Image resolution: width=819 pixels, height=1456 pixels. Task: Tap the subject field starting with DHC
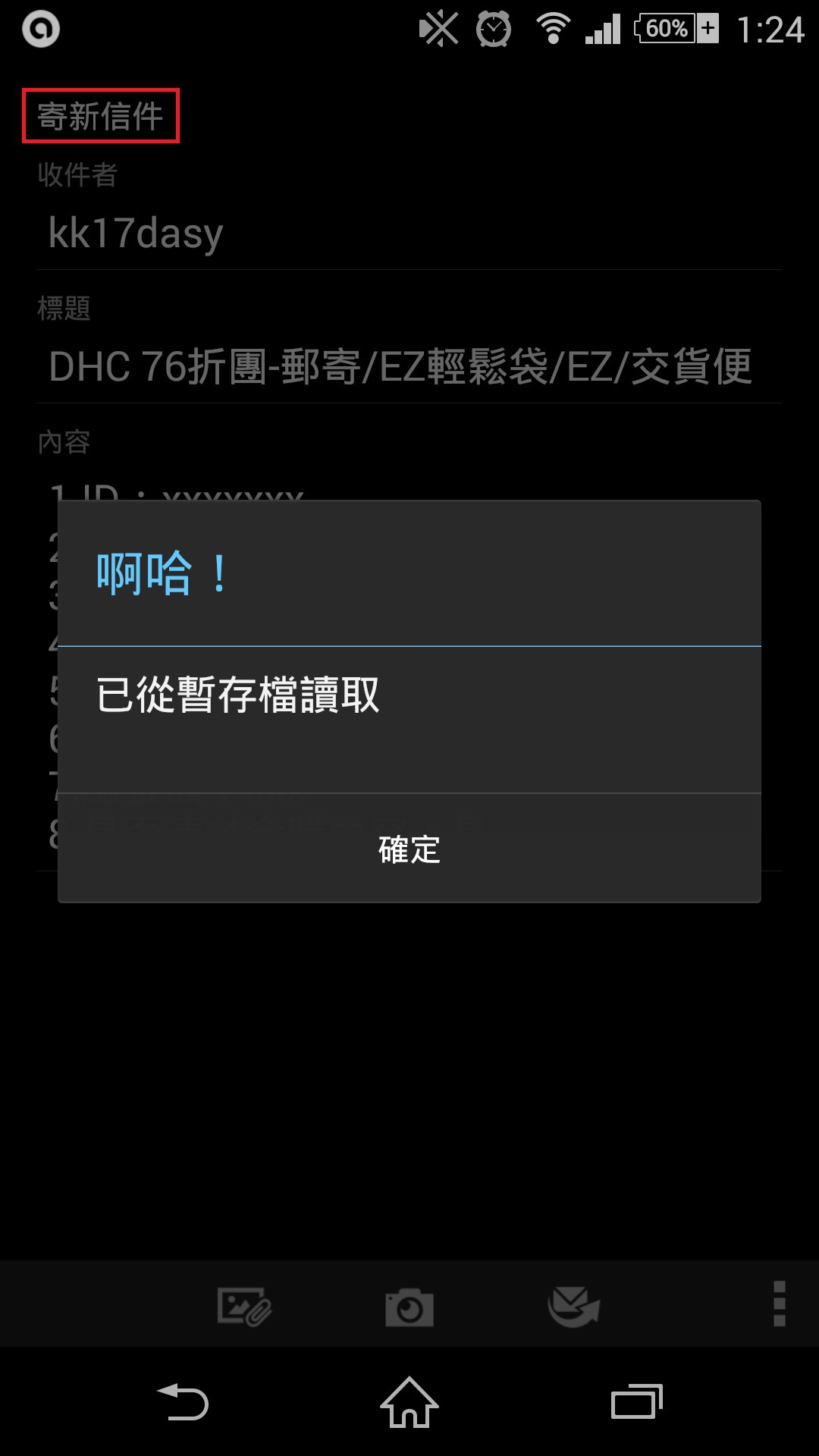[x=409, y=367]
